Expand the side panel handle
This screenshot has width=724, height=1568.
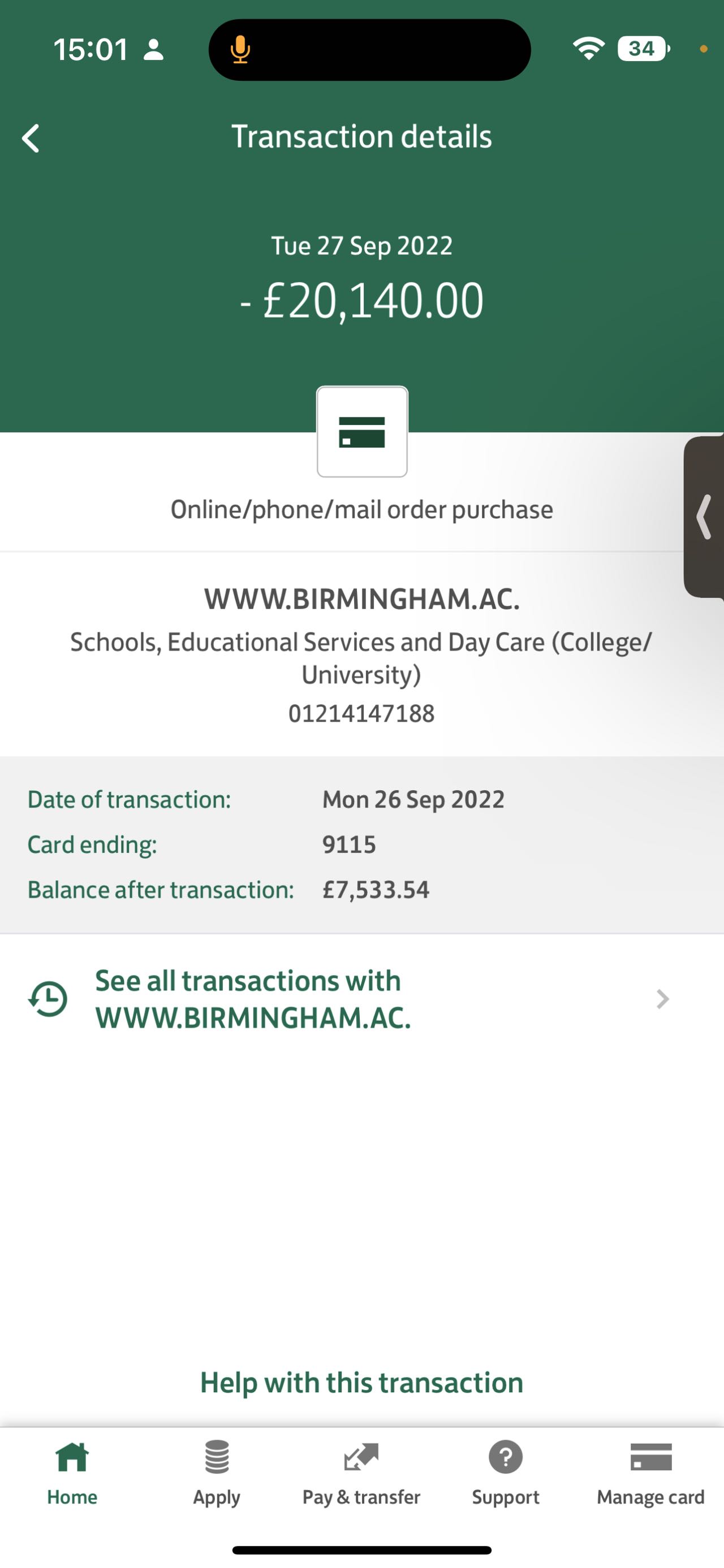pos(705,517)
